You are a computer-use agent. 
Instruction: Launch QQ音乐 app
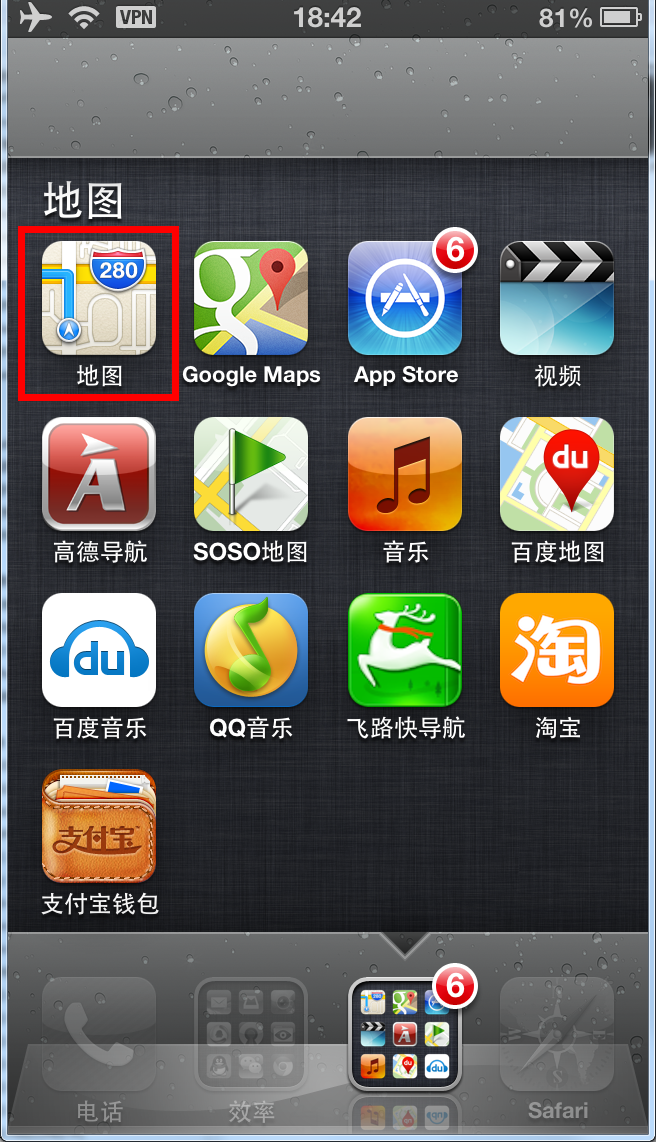(251, 650)
